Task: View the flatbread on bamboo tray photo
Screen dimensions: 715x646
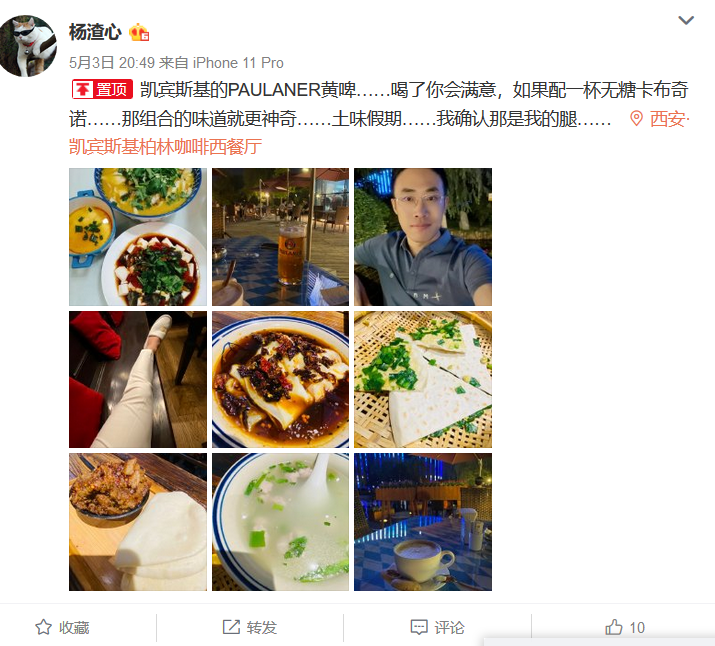Action: click(x=423, y=379)
